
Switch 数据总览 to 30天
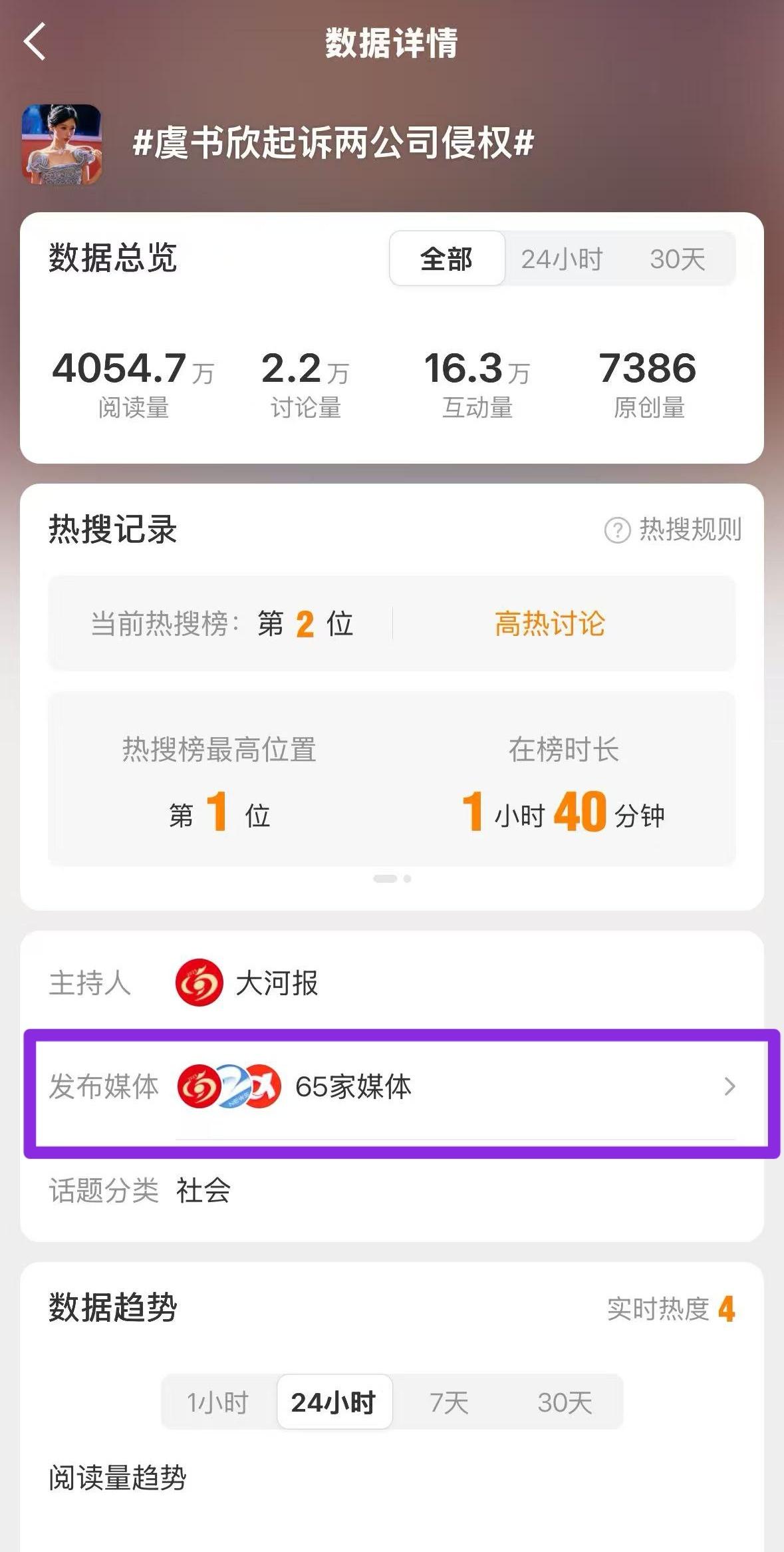(677, 259)
